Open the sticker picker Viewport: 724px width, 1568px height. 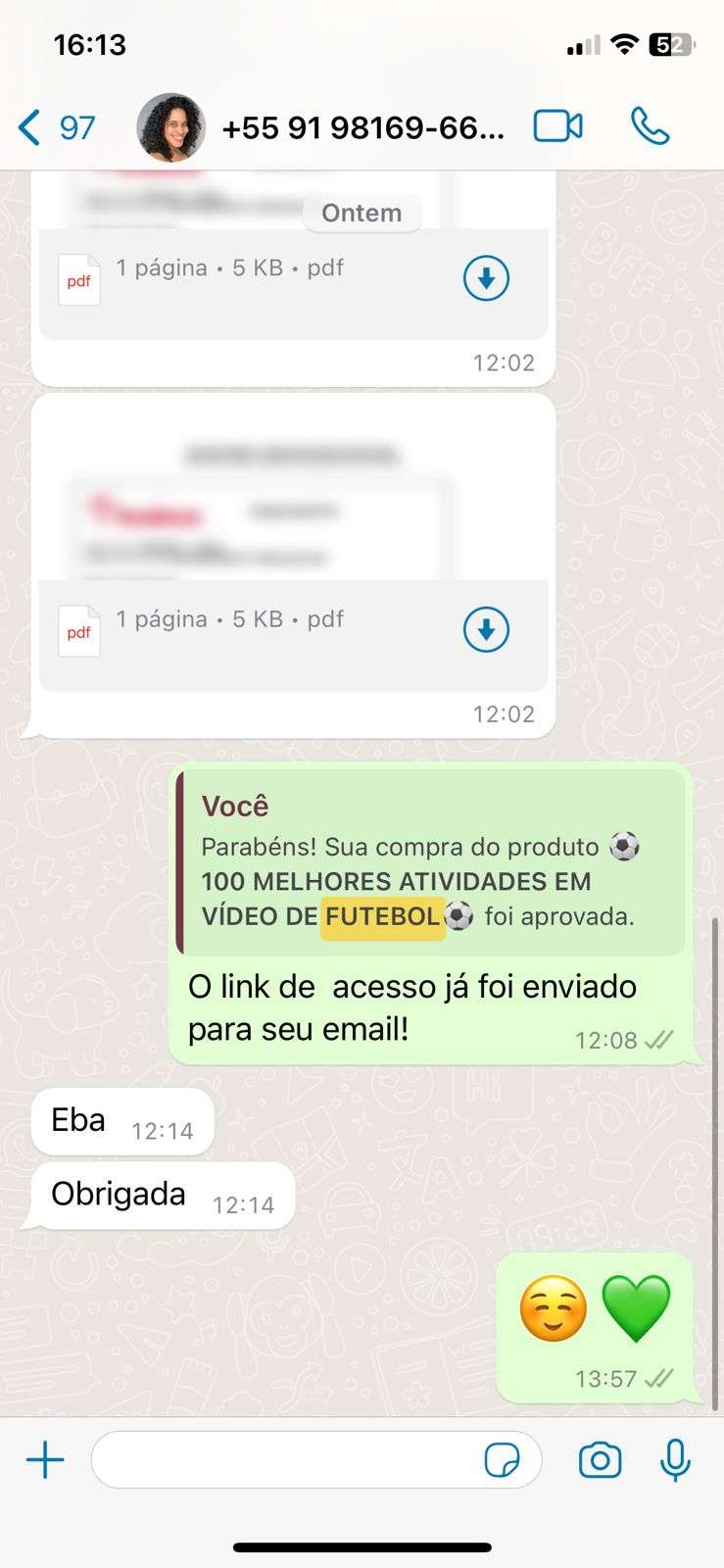click(x=503, y=1460)
